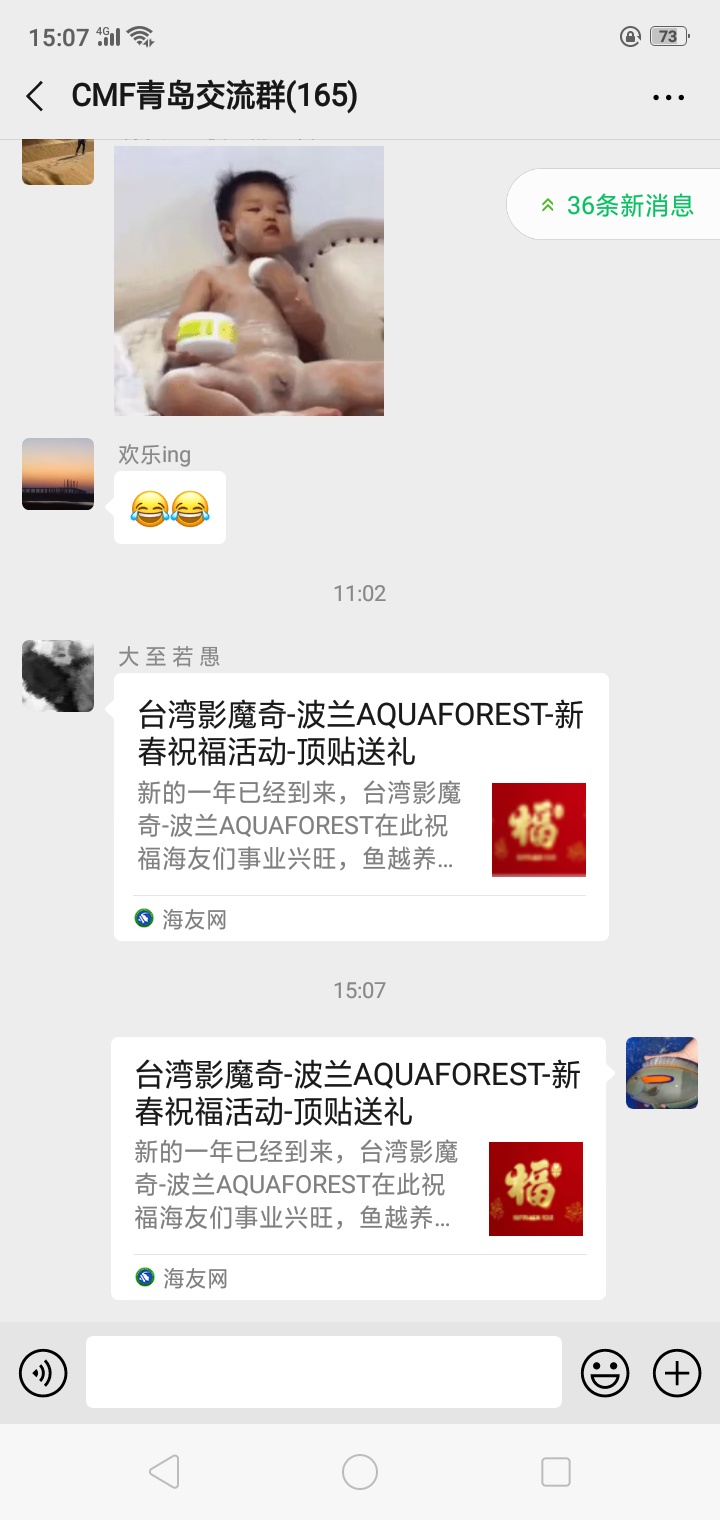Go back from CMF青岛交流群 chat
Viewport: 720px width, 1520px height.
click(x=35, y=96)
